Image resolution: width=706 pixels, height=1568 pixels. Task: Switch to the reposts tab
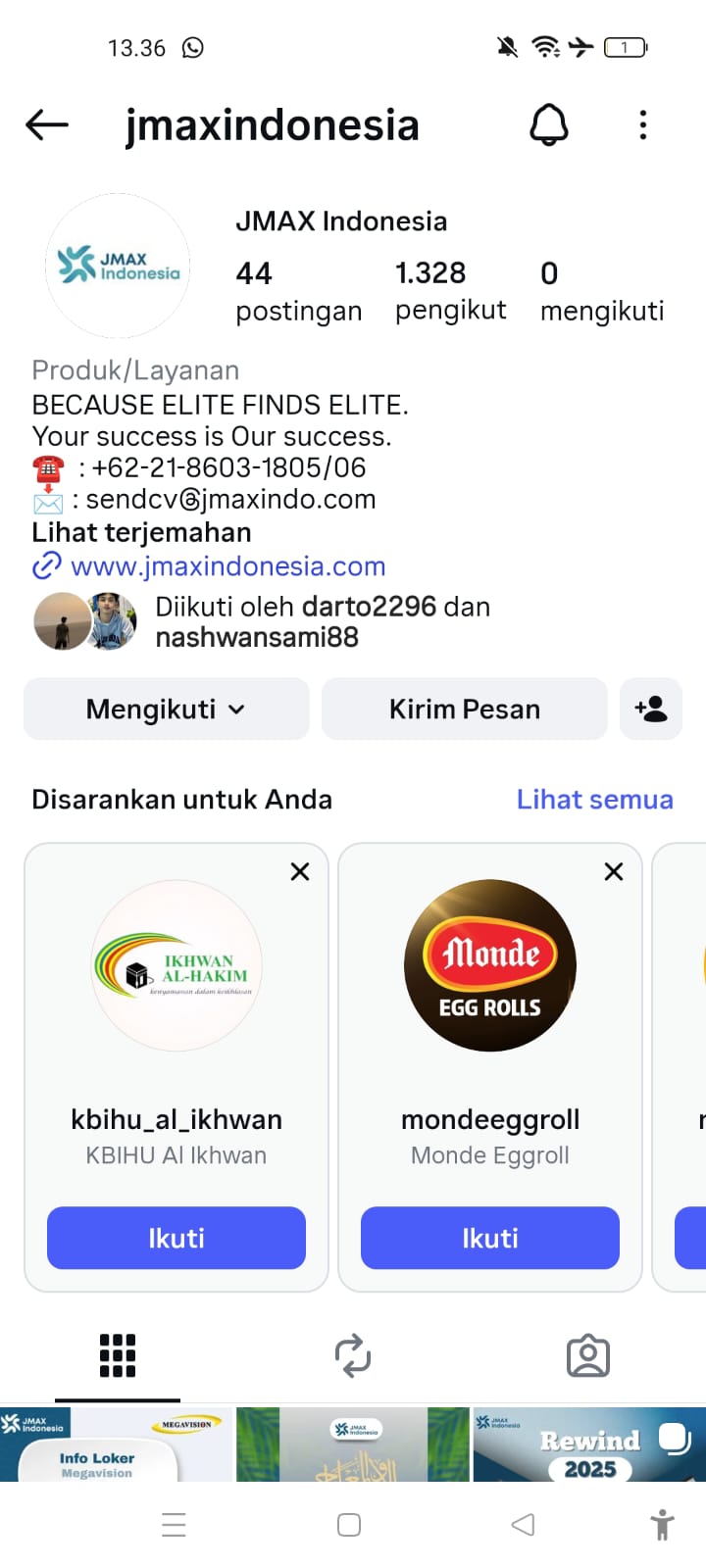click(353, 1356)
